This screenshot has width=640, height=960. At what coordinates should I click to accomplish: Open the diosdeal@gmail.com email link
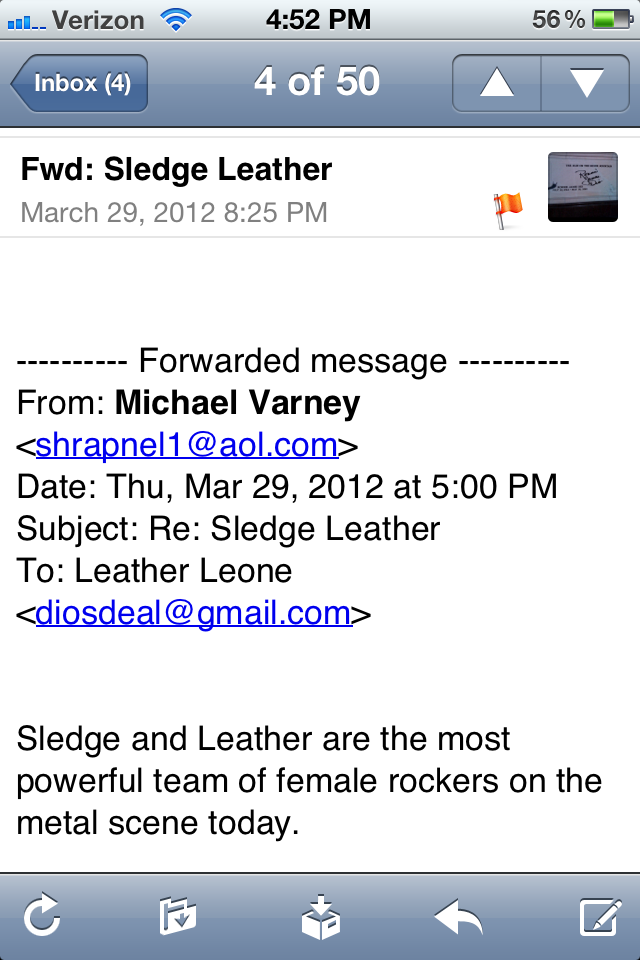click(x=193, y=613)
